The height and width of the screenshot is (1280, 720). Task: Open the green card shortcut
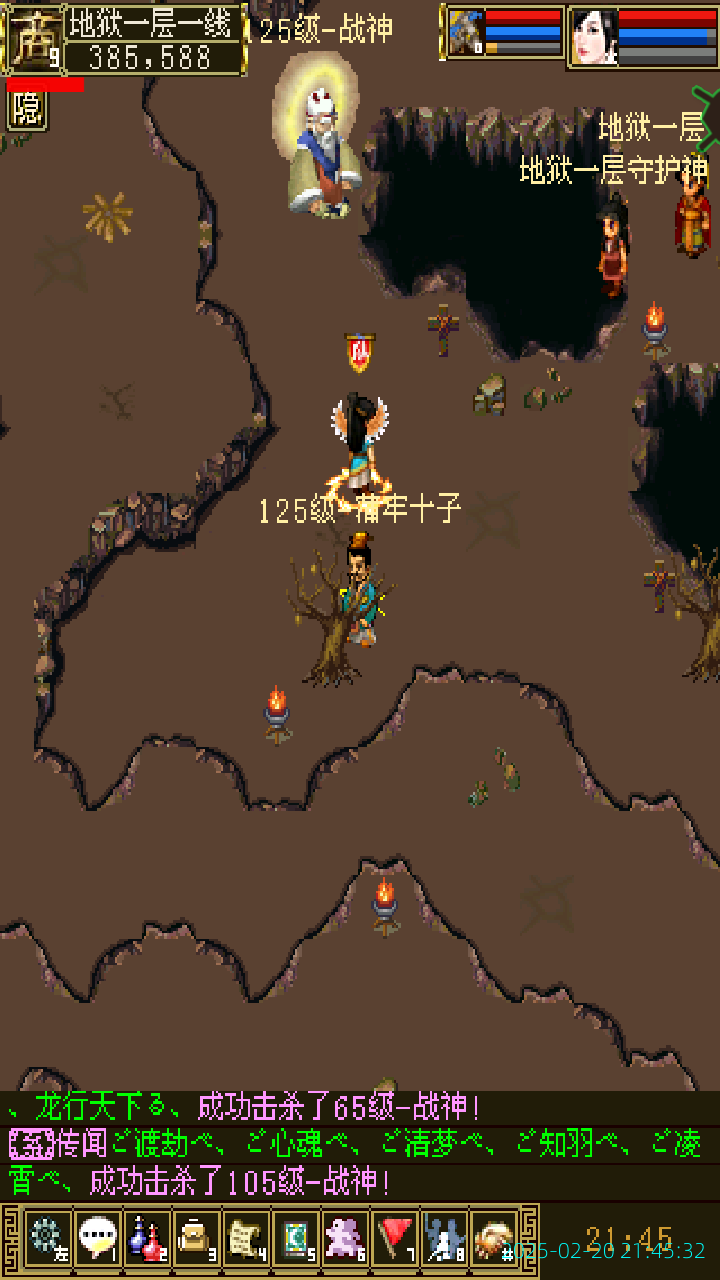coord(296,1239)
